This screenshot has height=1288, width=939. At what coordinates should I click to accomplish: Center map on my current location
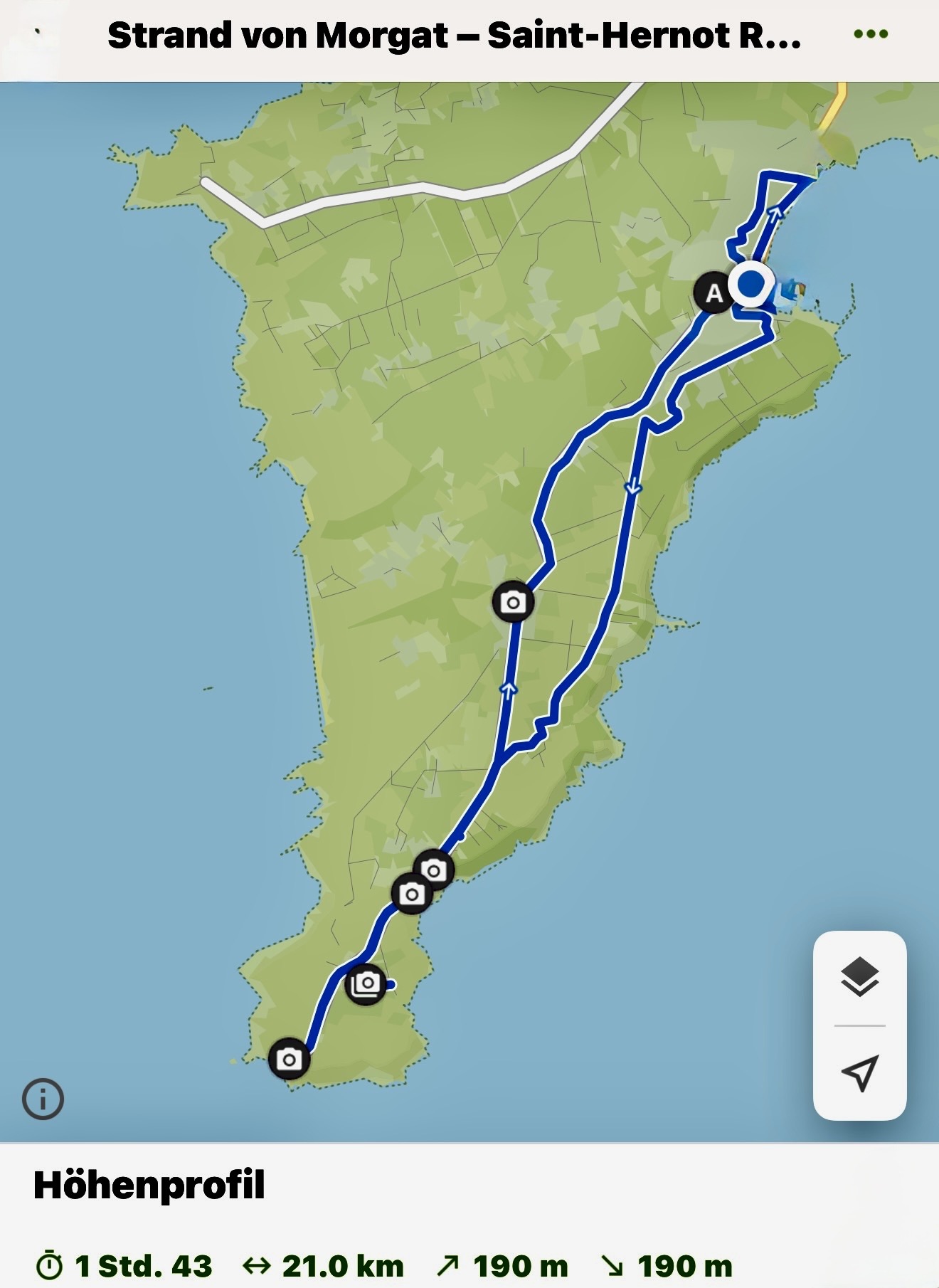point(859,1072)
